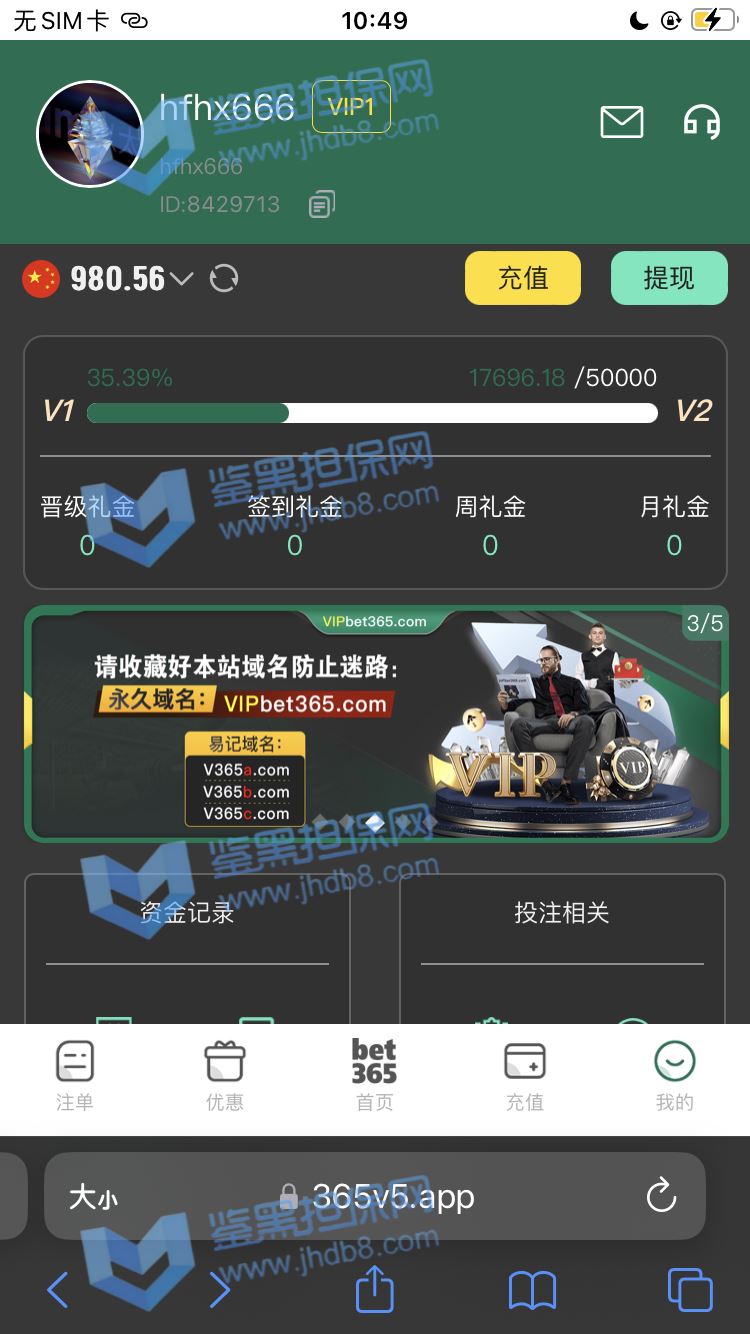The width and height of the screenshot is (750, 1334).
Task: Open Safari bookmarks
Action: [x=532, y=1290]
